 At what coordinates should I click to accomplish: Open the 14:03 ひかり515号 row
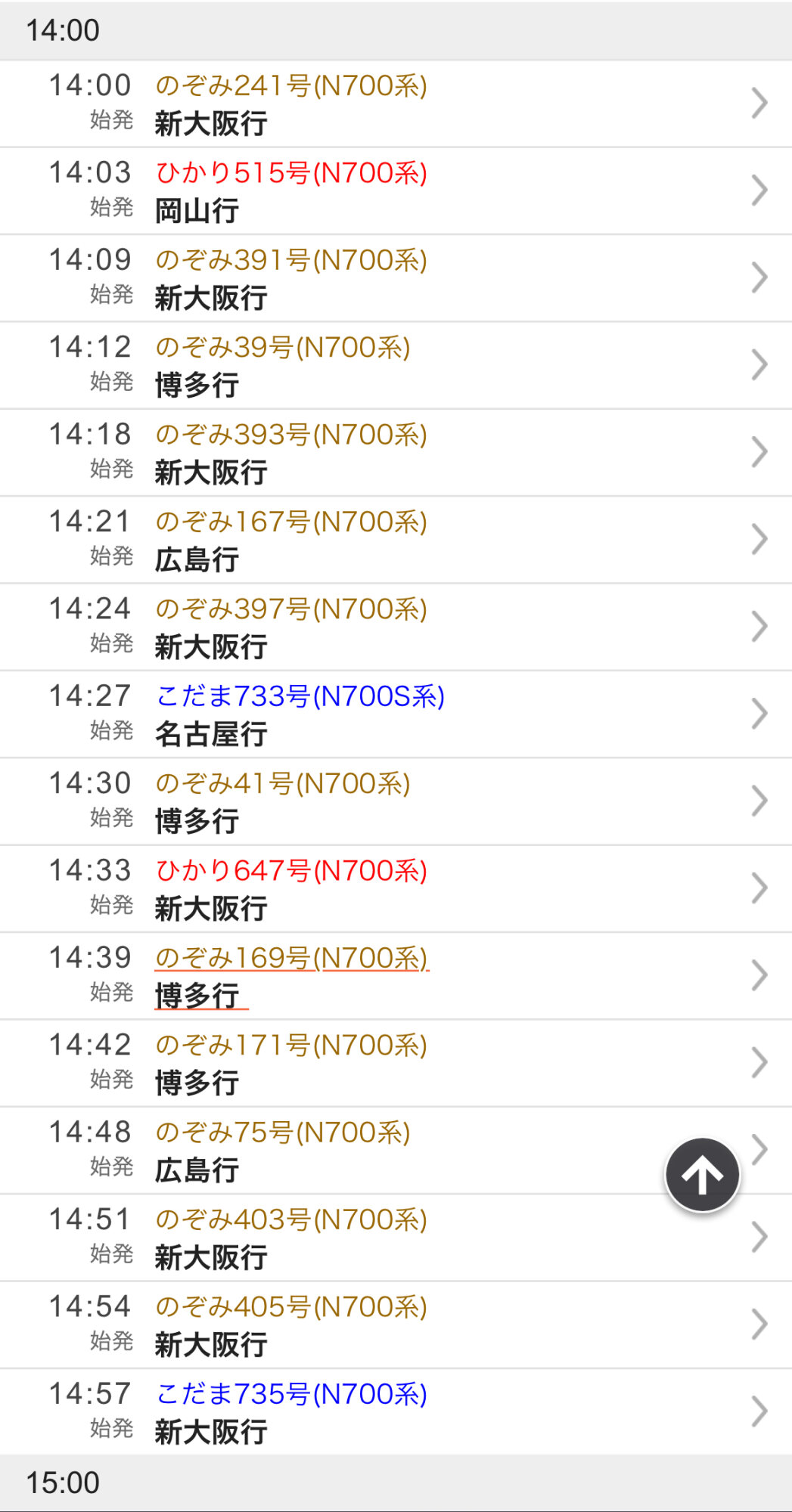point(378,191)
